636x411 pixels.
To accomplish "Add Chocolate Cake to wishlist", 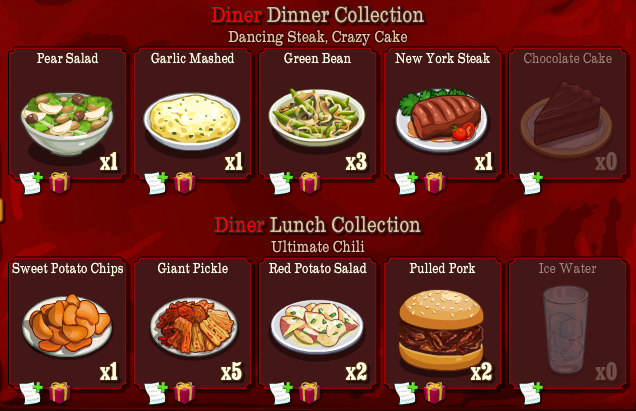I will point(531,183).
